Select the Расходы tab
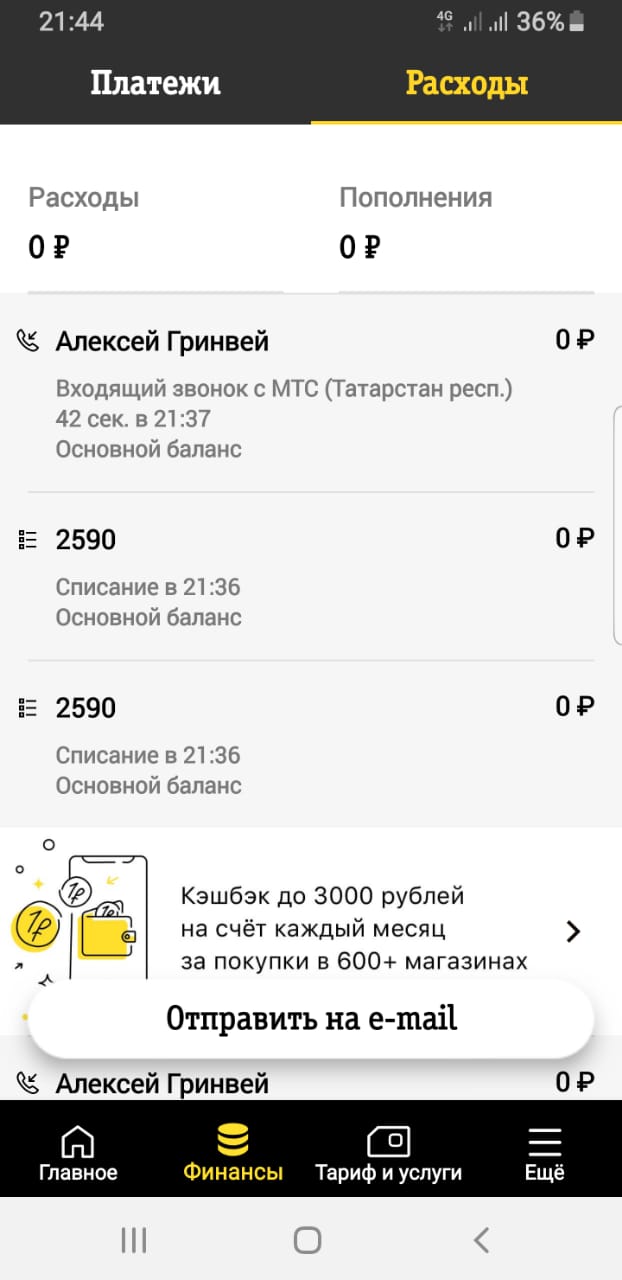This screenshot has height=1280, width=622. tap(466, 83)
